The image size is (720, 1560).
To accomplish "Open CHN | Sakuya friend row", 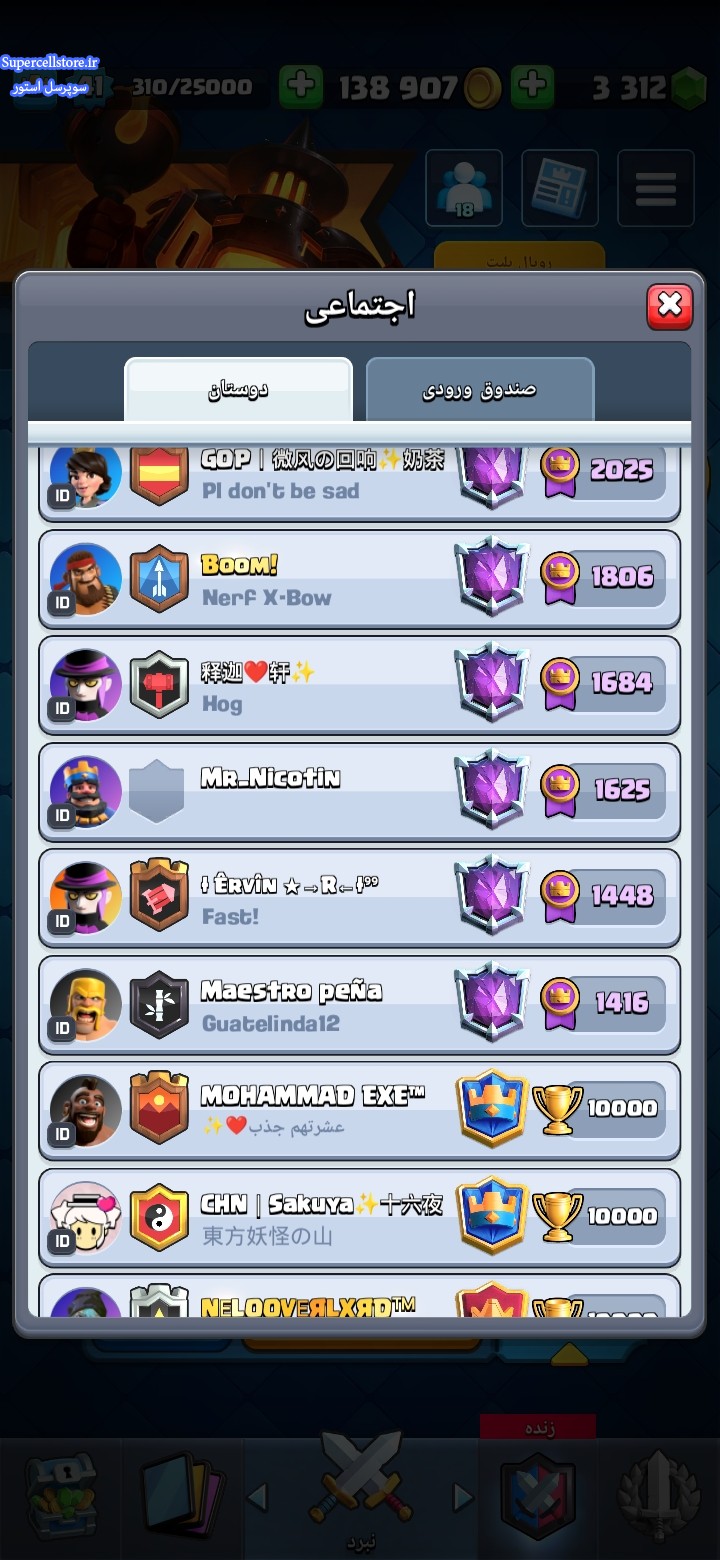I will coord(360,1218).
